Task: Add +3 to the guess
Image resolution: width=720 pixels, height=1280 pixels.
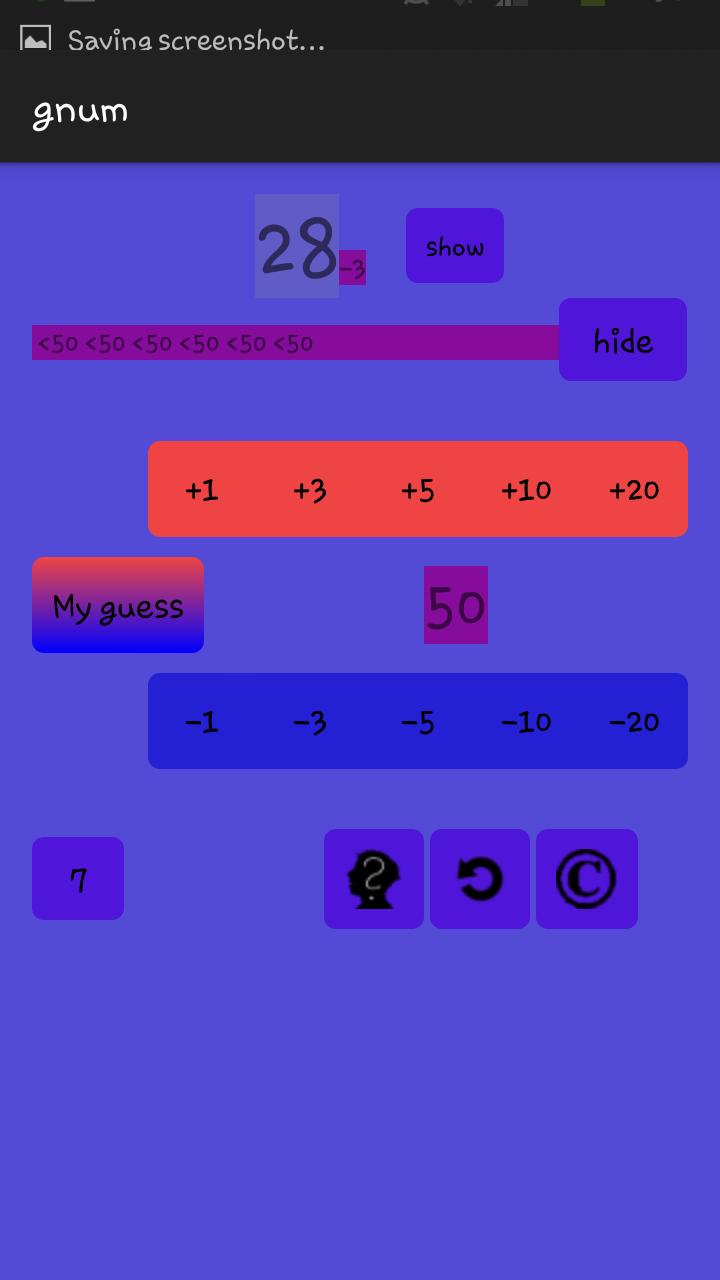Action: [x=310, y=489]
